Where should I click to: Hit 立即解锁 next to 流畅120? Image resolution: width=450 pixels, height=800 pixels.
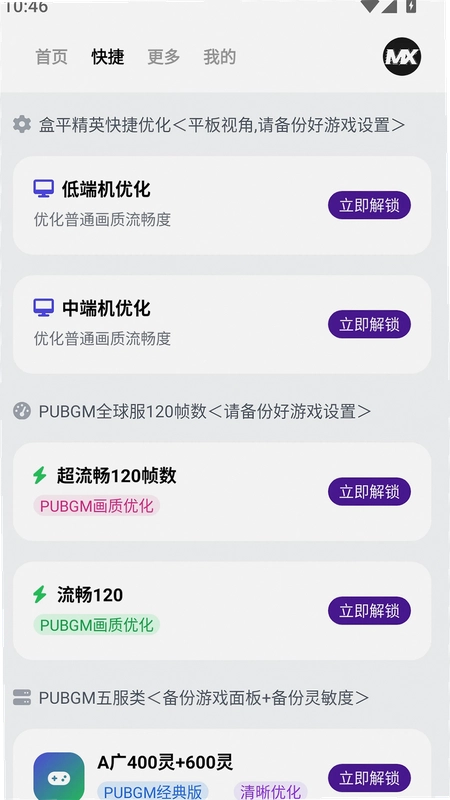pyautogui.click(x=369, y=611)
